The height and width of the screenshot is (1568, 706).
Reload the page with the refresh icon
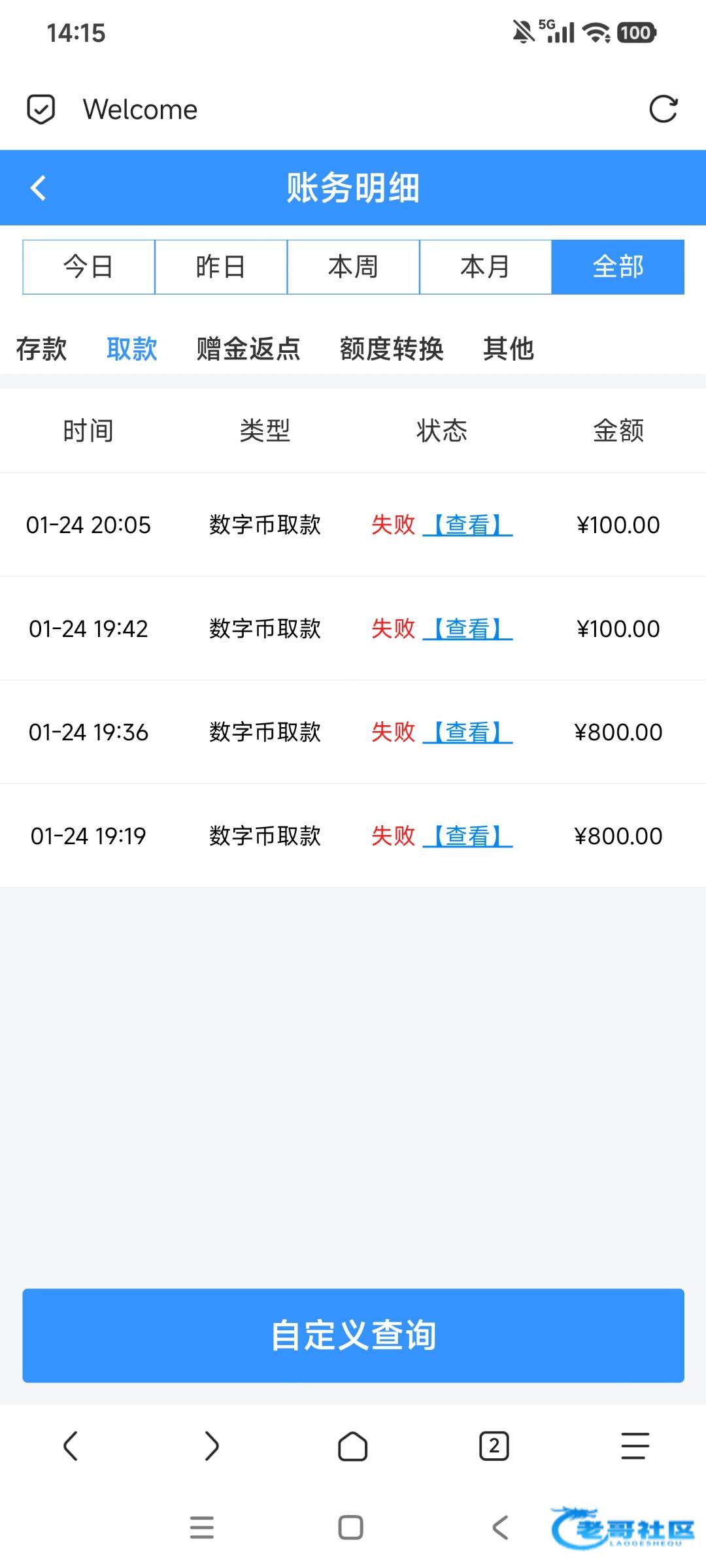pyautogui.click(x=663, y=109)
